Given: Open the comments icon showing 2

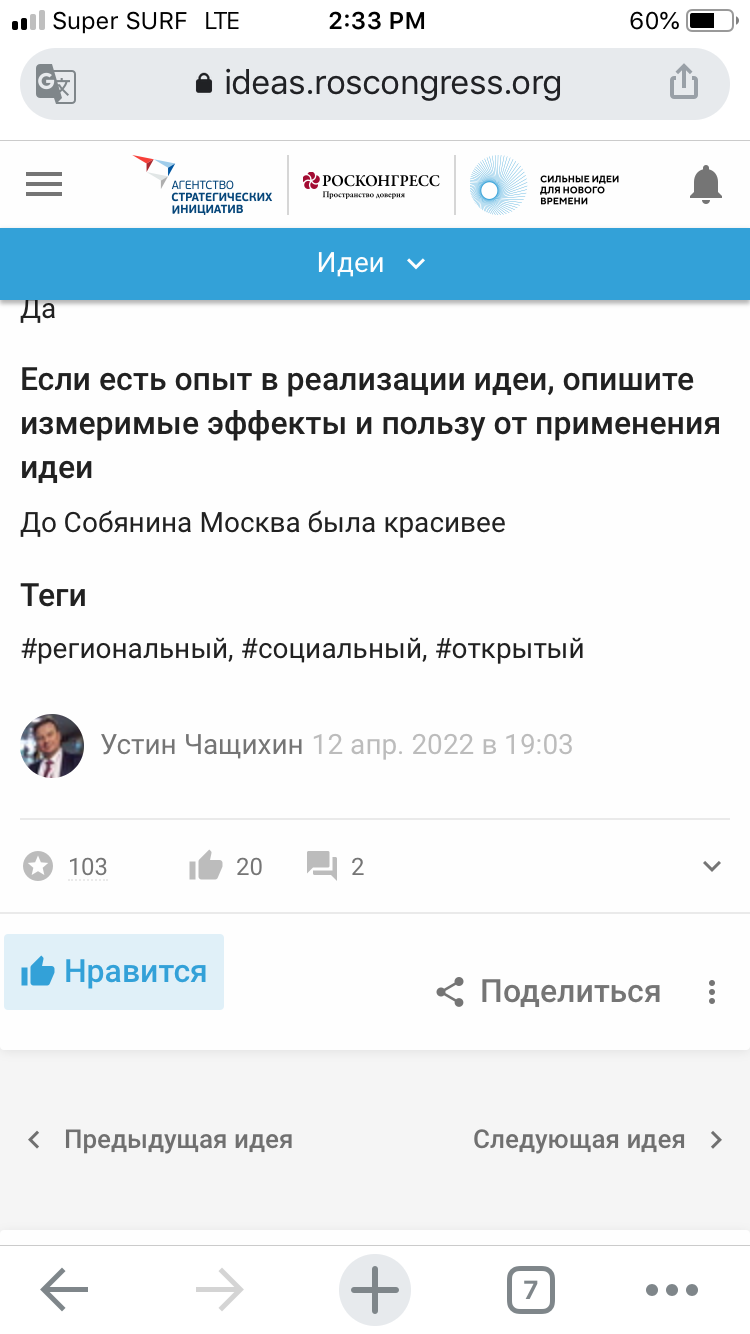Looking at the screenshot, I should click(x=322, y=866).
